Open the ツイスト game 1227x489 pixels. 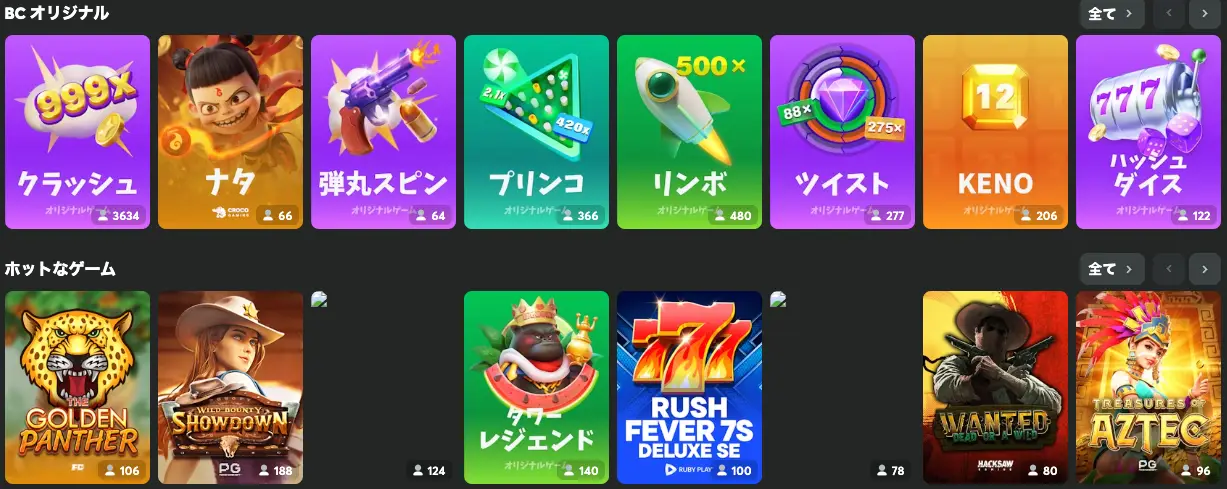[842, 132]
